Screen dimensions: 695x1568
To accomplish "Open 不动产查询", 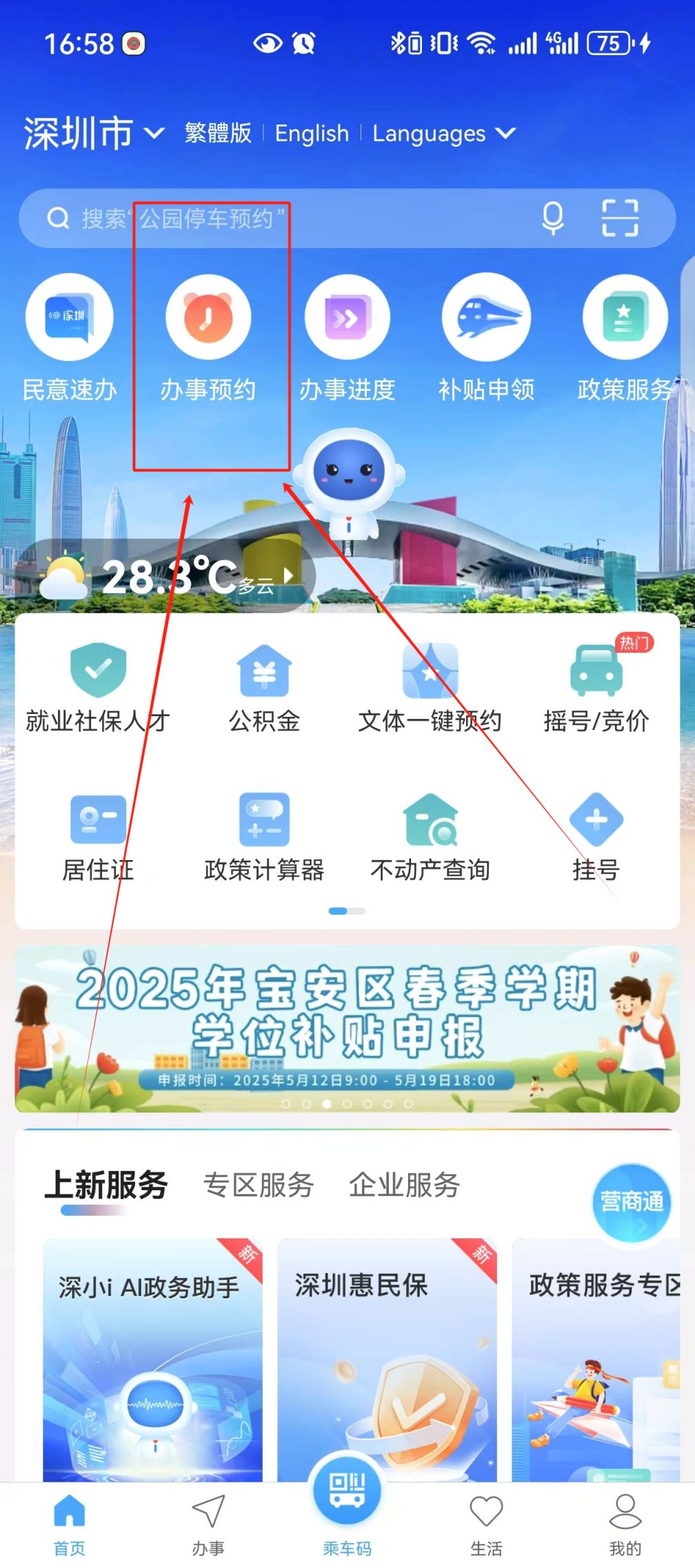I will (430, 837).
